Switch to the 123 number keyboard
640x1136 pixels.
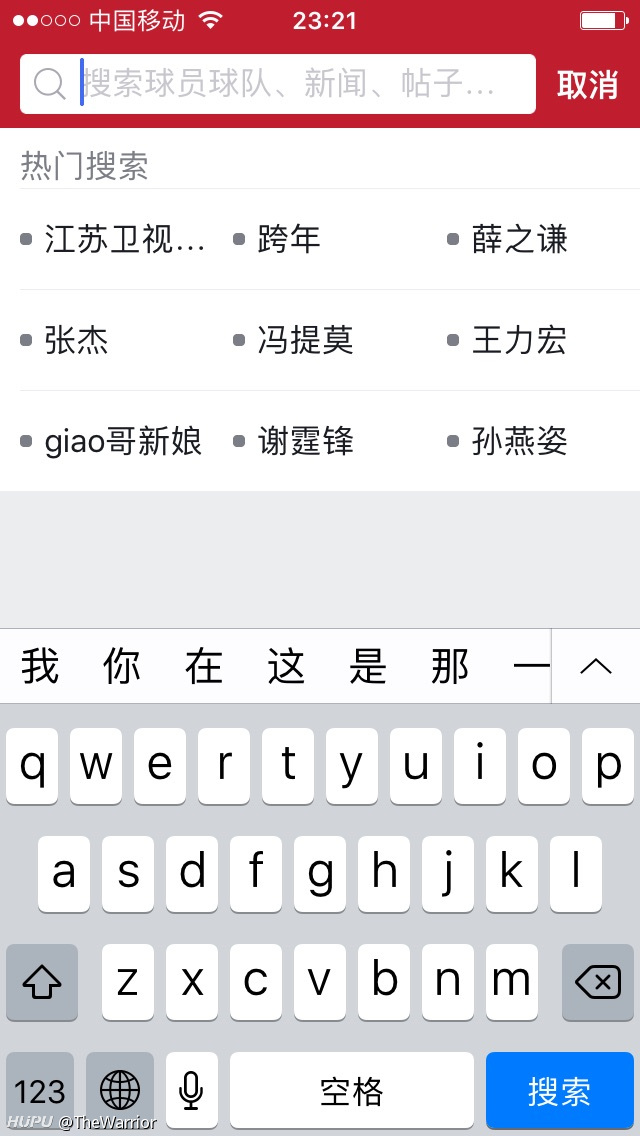pyautogui.click(x=40, y=1090)
